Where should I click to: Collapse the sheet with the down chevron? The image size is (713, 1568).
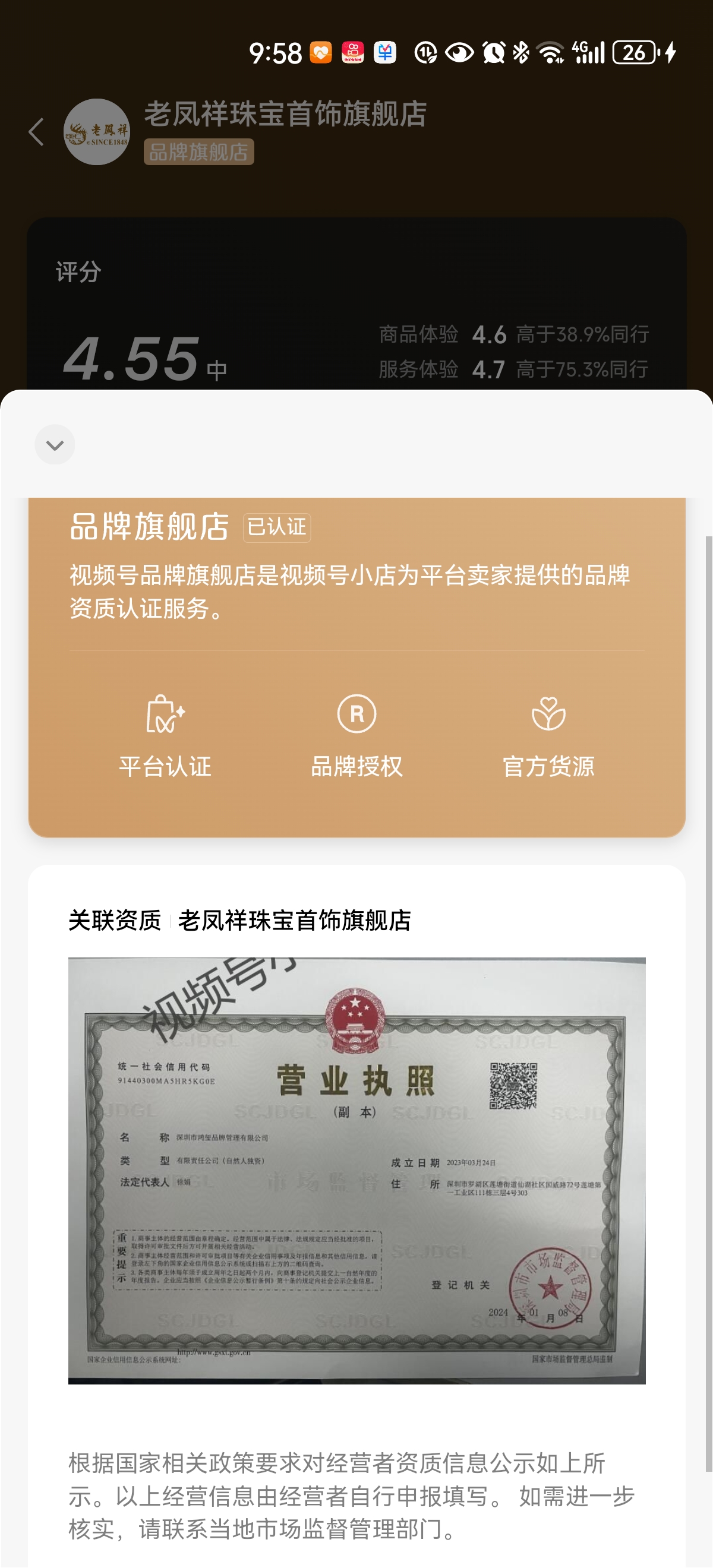55,445
